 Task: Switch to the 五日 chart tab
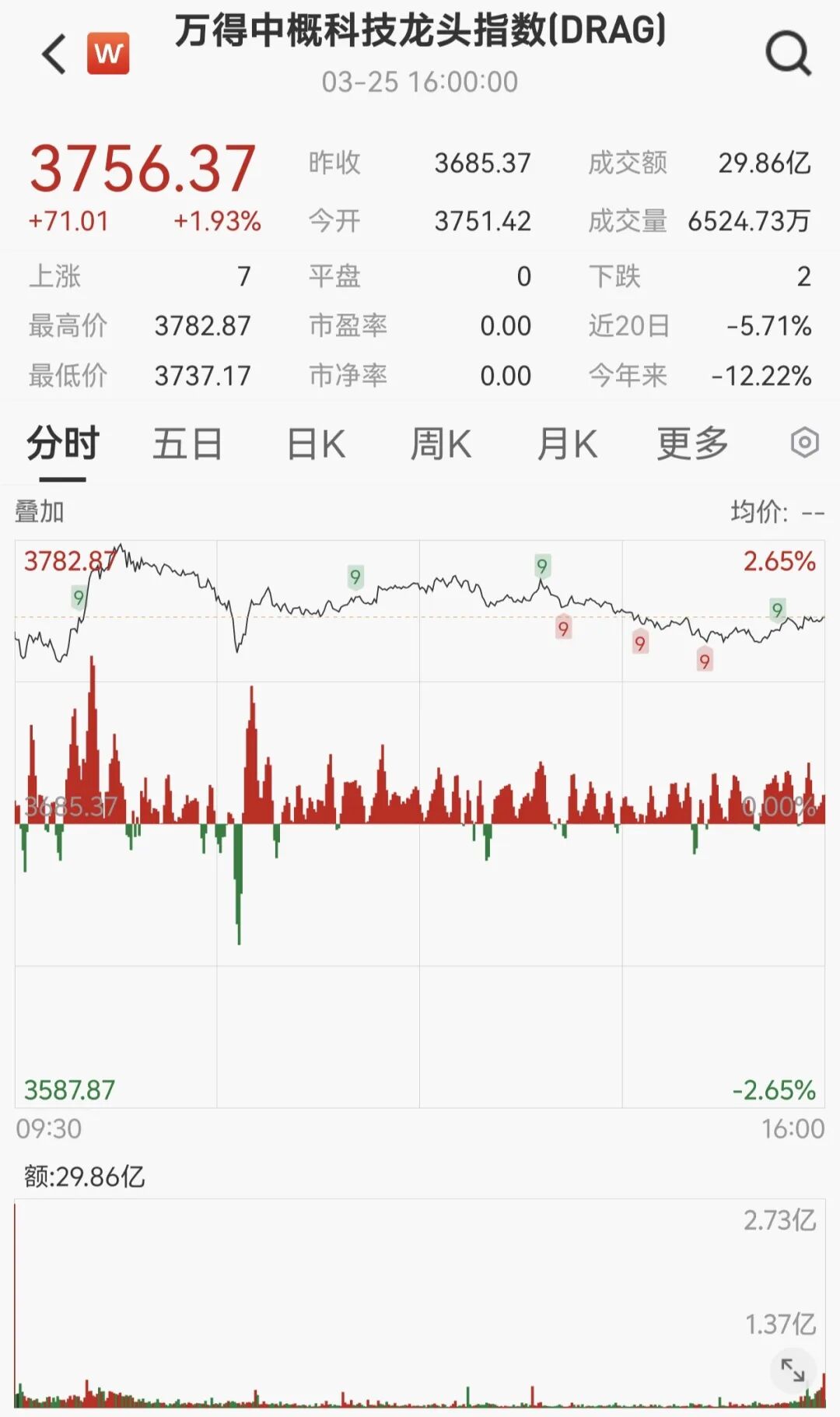pyautogui.click(x=187, y=444)
